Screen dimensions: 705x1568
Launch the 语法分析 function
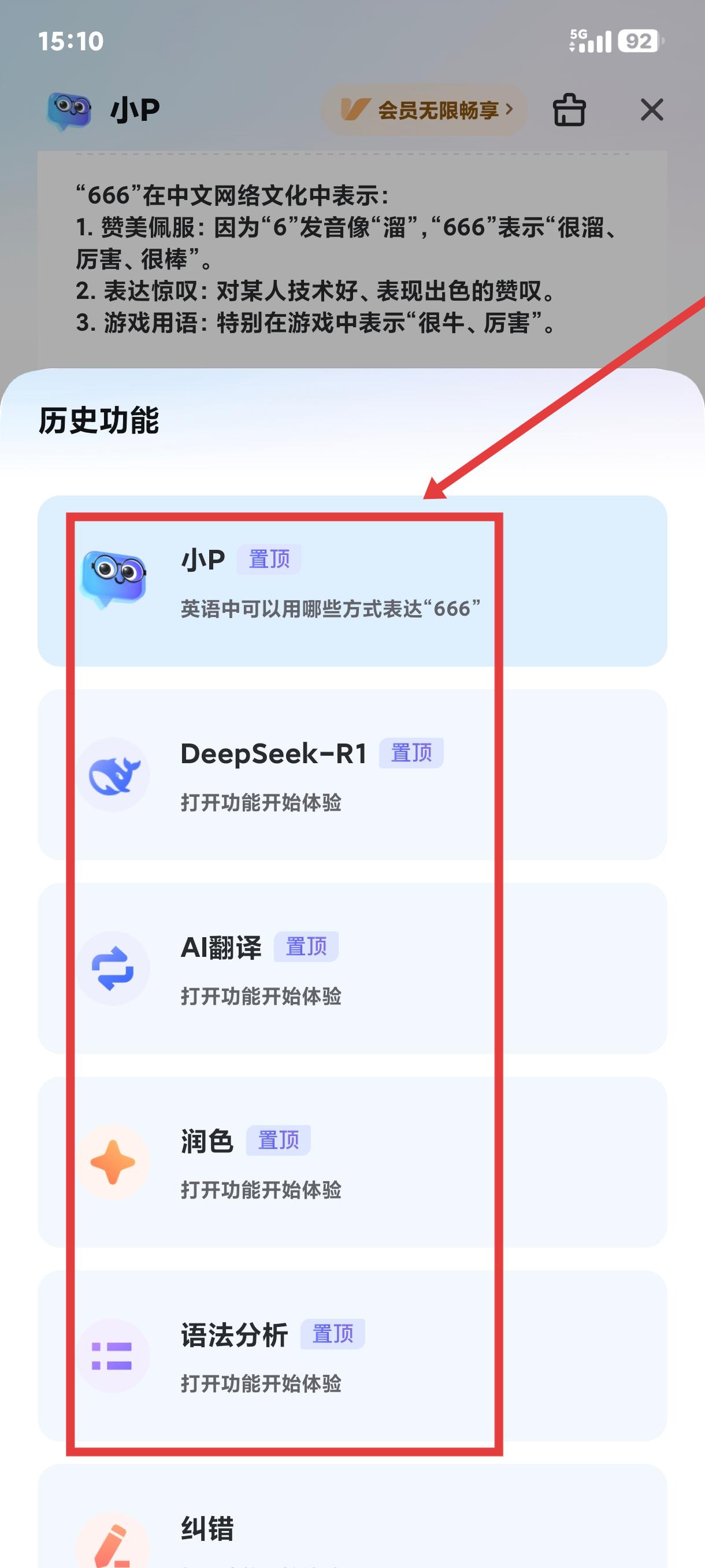[x=351, y=1355]
